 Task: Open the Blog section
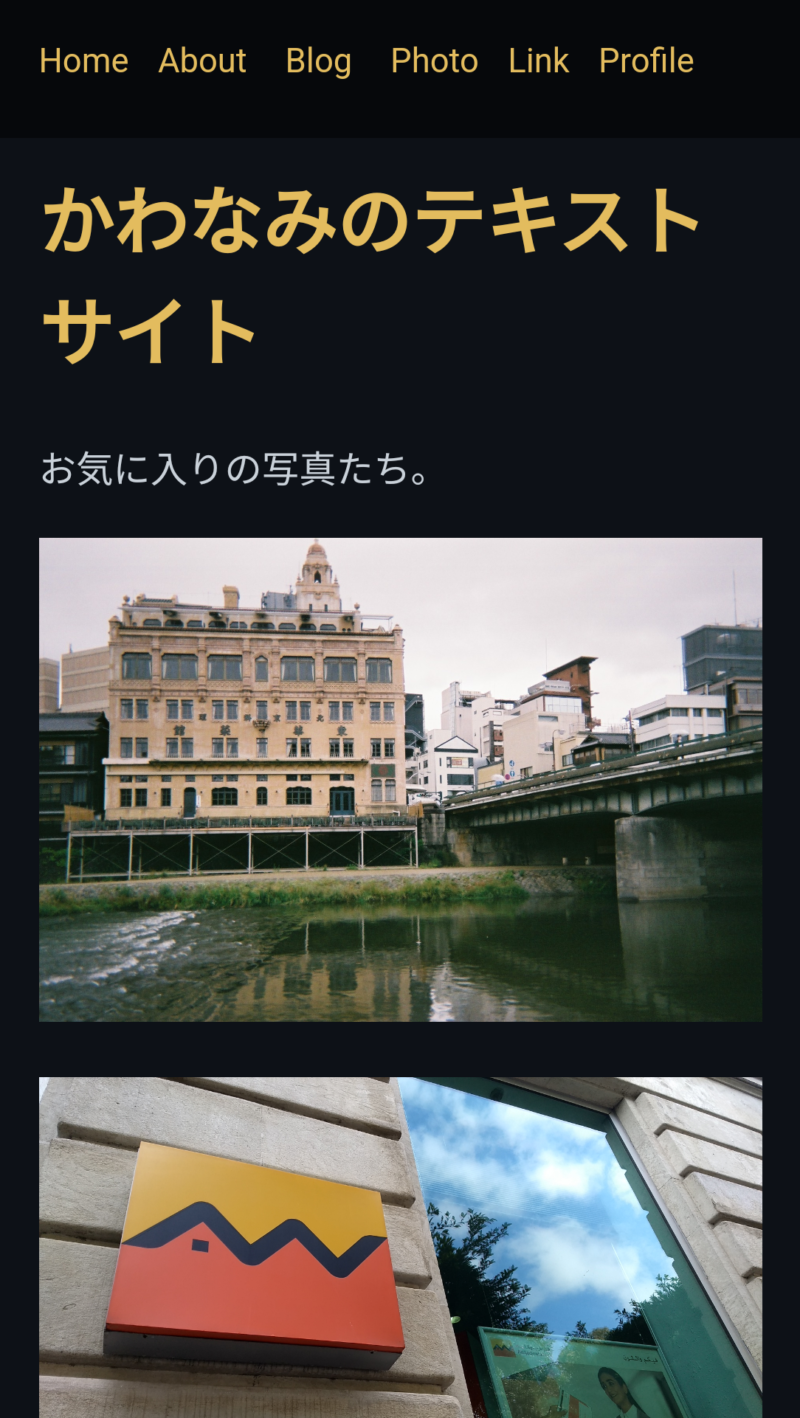point(318,62)
